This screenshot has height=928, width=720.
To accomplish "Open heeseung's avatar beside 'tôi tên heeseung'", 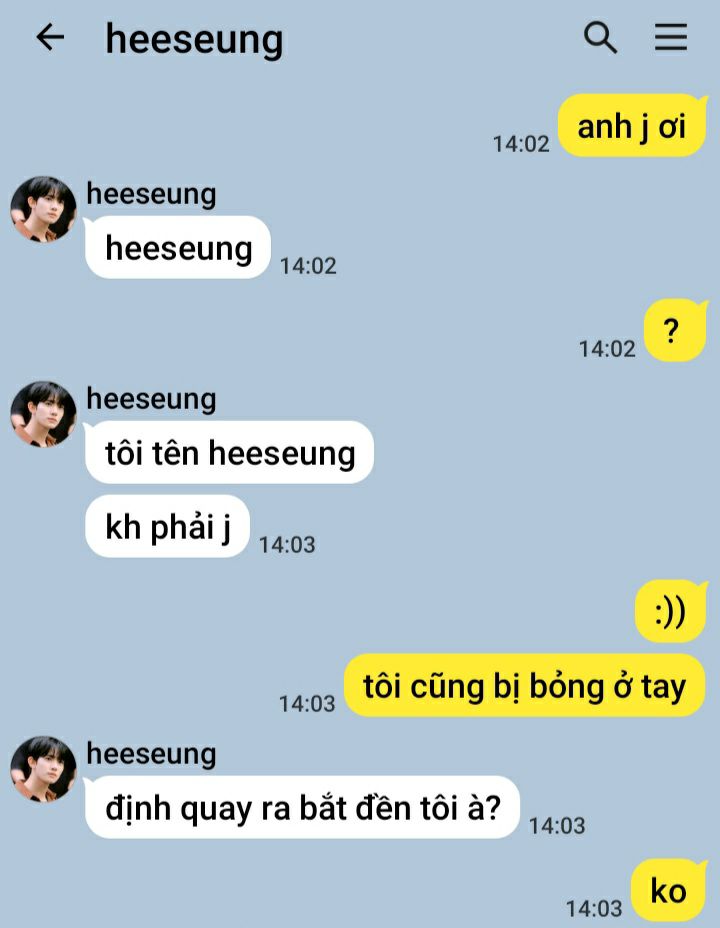I will tap(43, 414).
